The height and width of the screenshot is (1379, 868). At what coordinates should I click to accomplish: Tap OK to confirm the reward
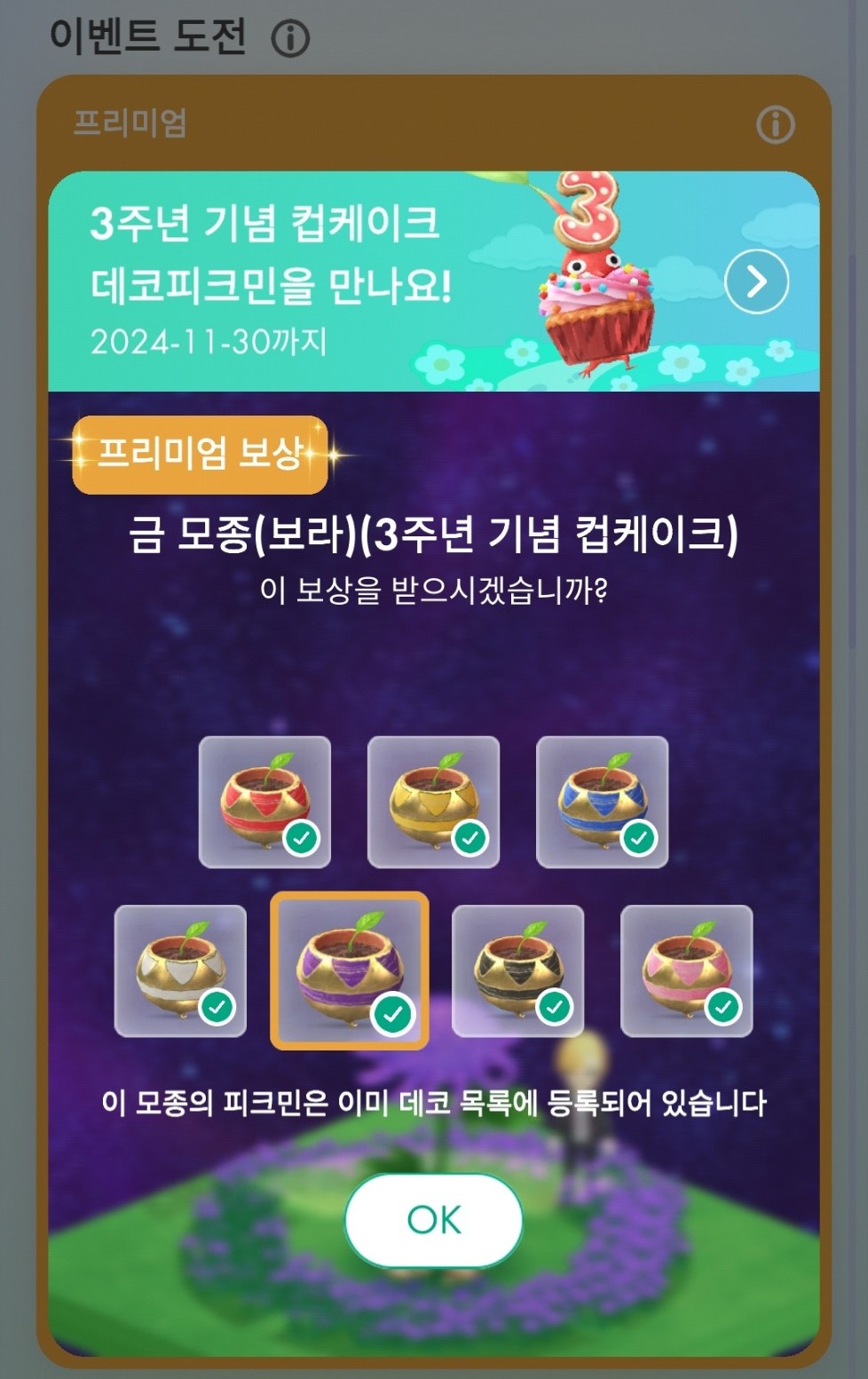pyautogui.click(x=433, y=1220)
